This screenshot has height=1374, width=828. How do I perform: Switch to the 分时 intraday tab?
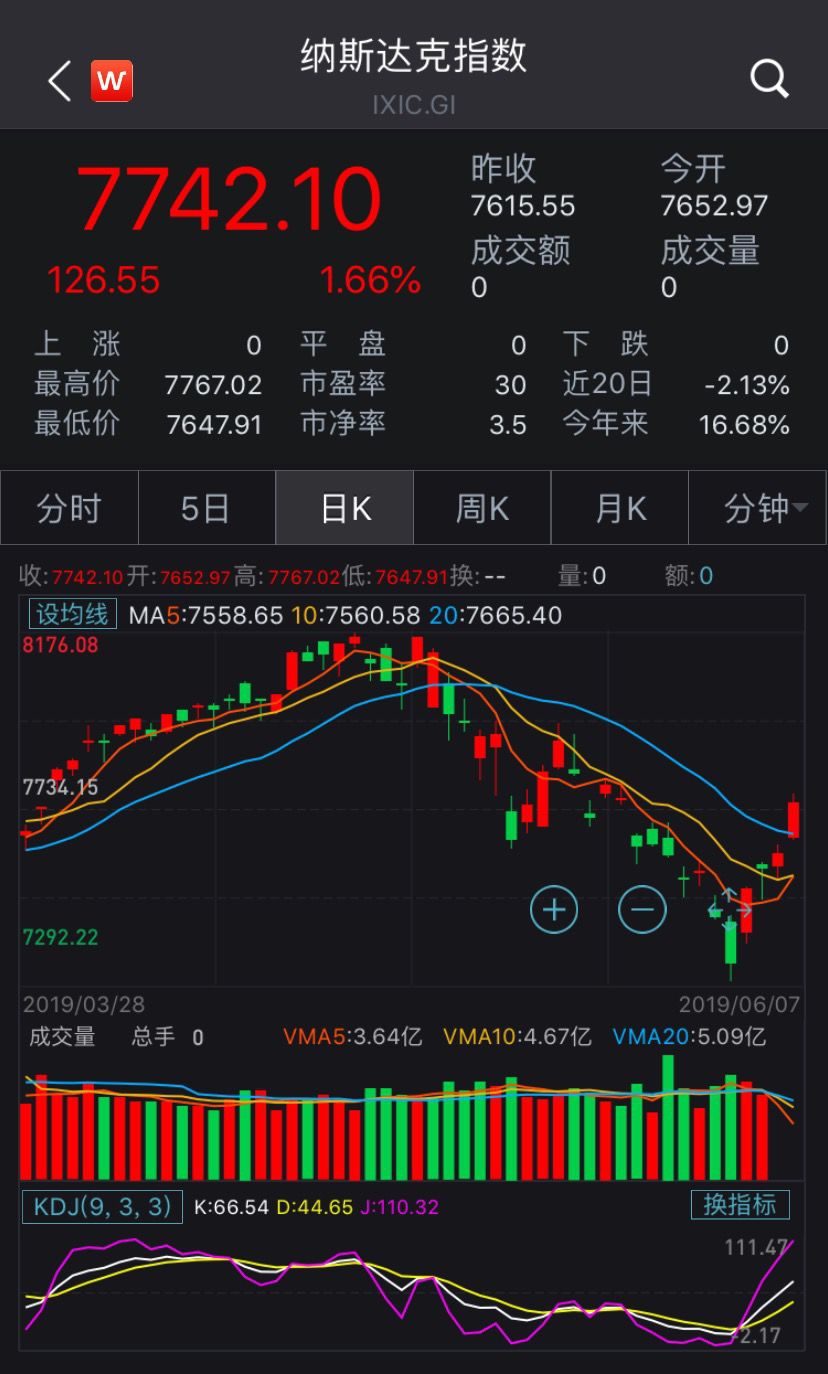pos(68,508)
